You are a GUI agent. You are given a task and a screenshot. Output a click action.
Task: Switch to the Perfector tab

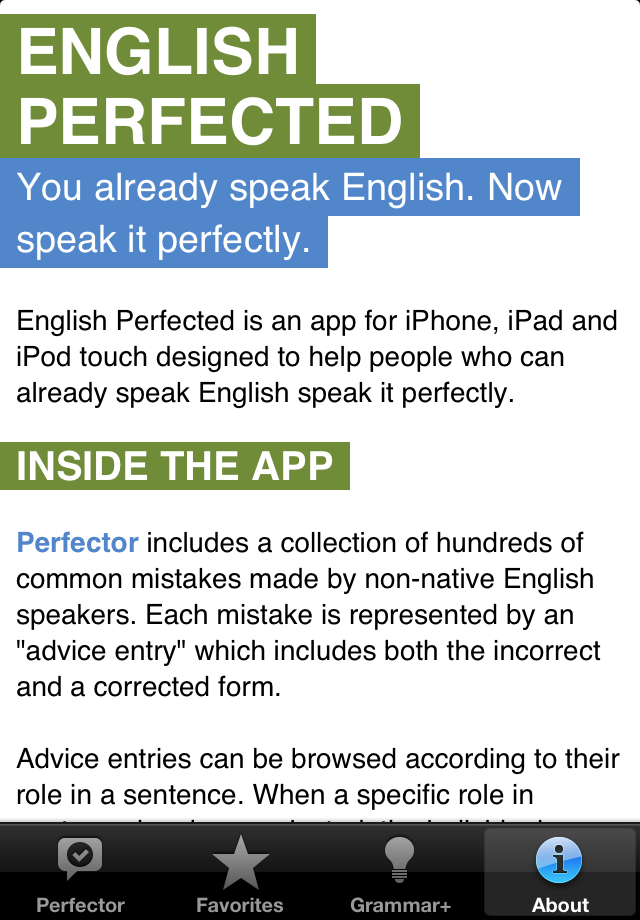coord(80,874)
